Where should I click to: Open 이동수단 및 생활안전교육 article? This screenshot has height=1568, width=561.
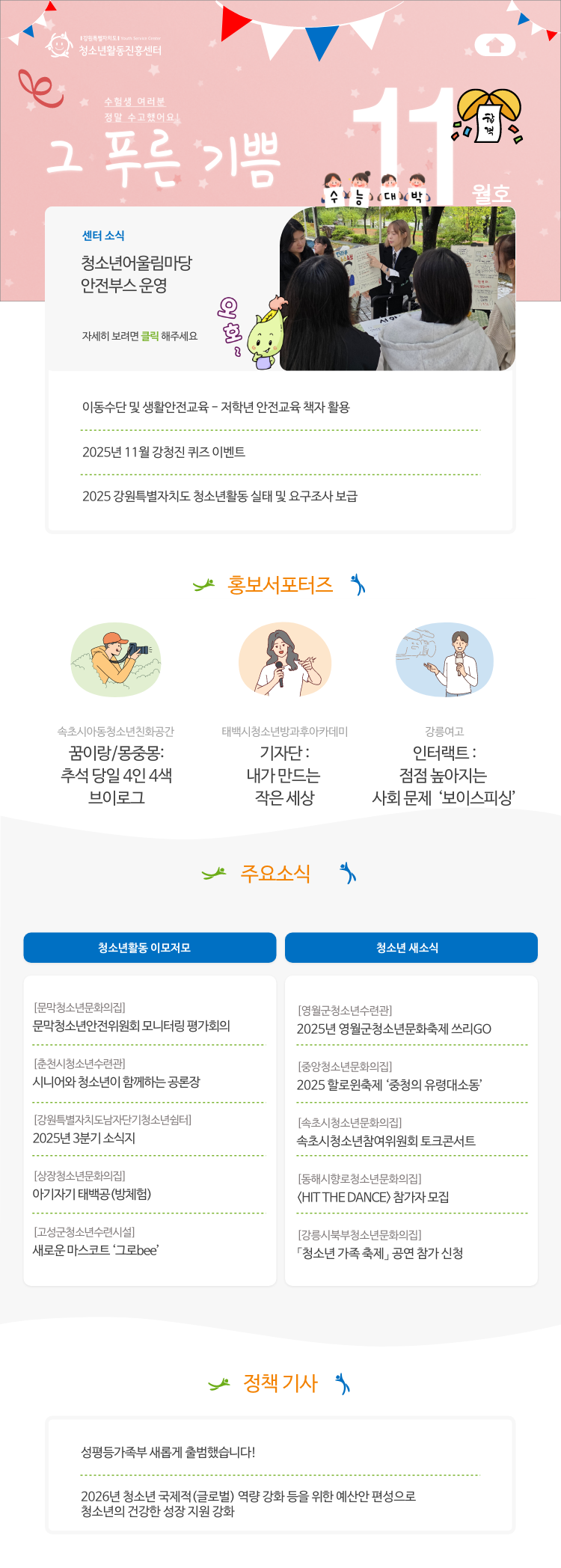215,407
